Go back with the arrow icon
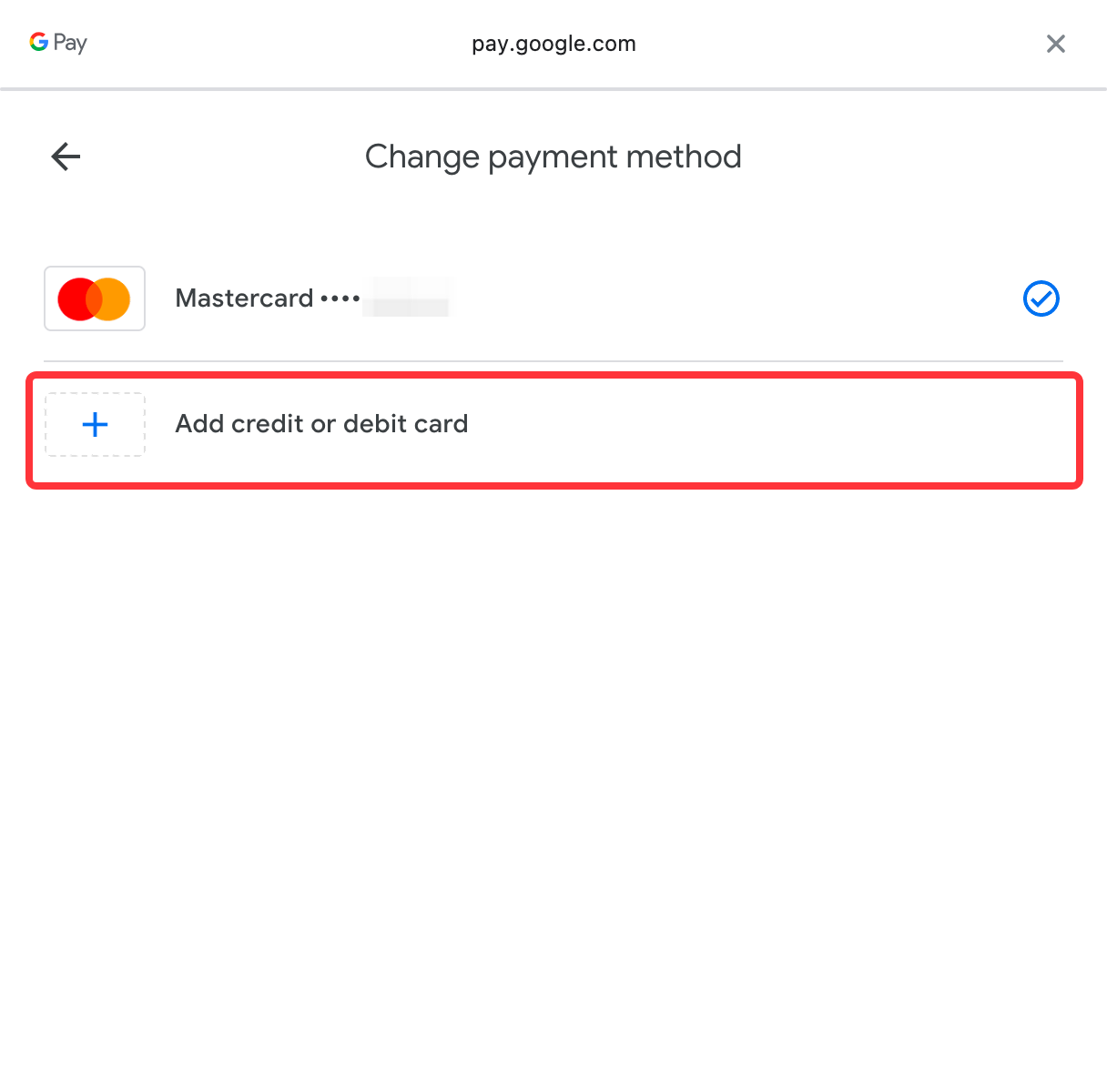This screenshot has width=1107, height=1092. 66,157
